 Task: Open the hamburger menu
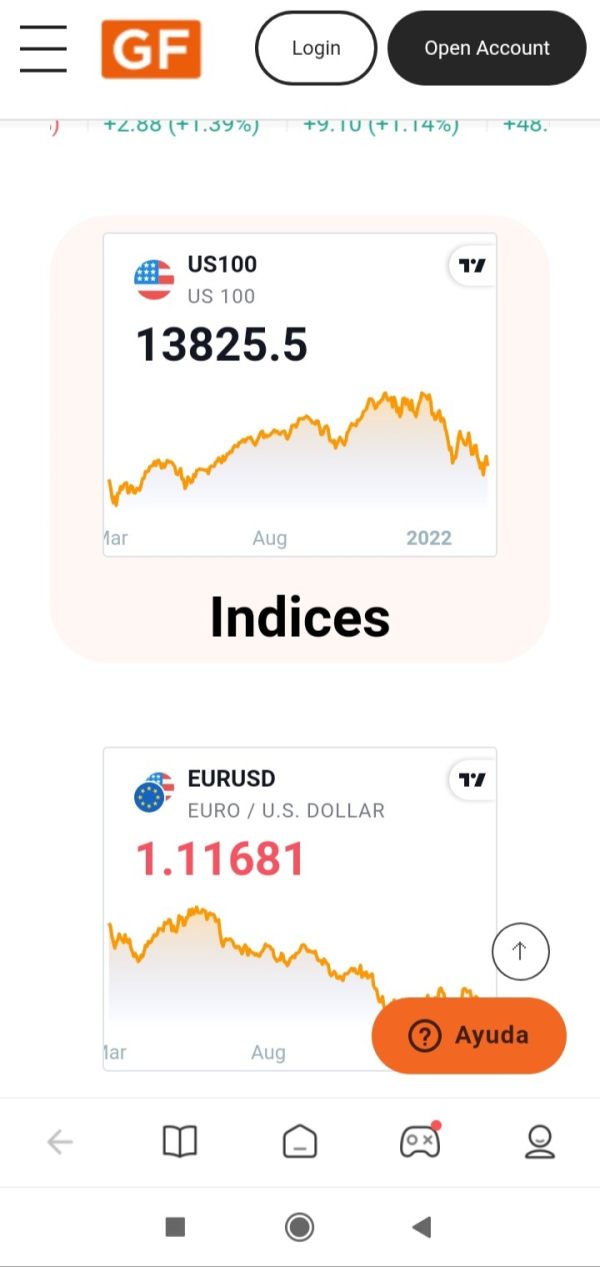pyautogui.click(x=43, y=48)
